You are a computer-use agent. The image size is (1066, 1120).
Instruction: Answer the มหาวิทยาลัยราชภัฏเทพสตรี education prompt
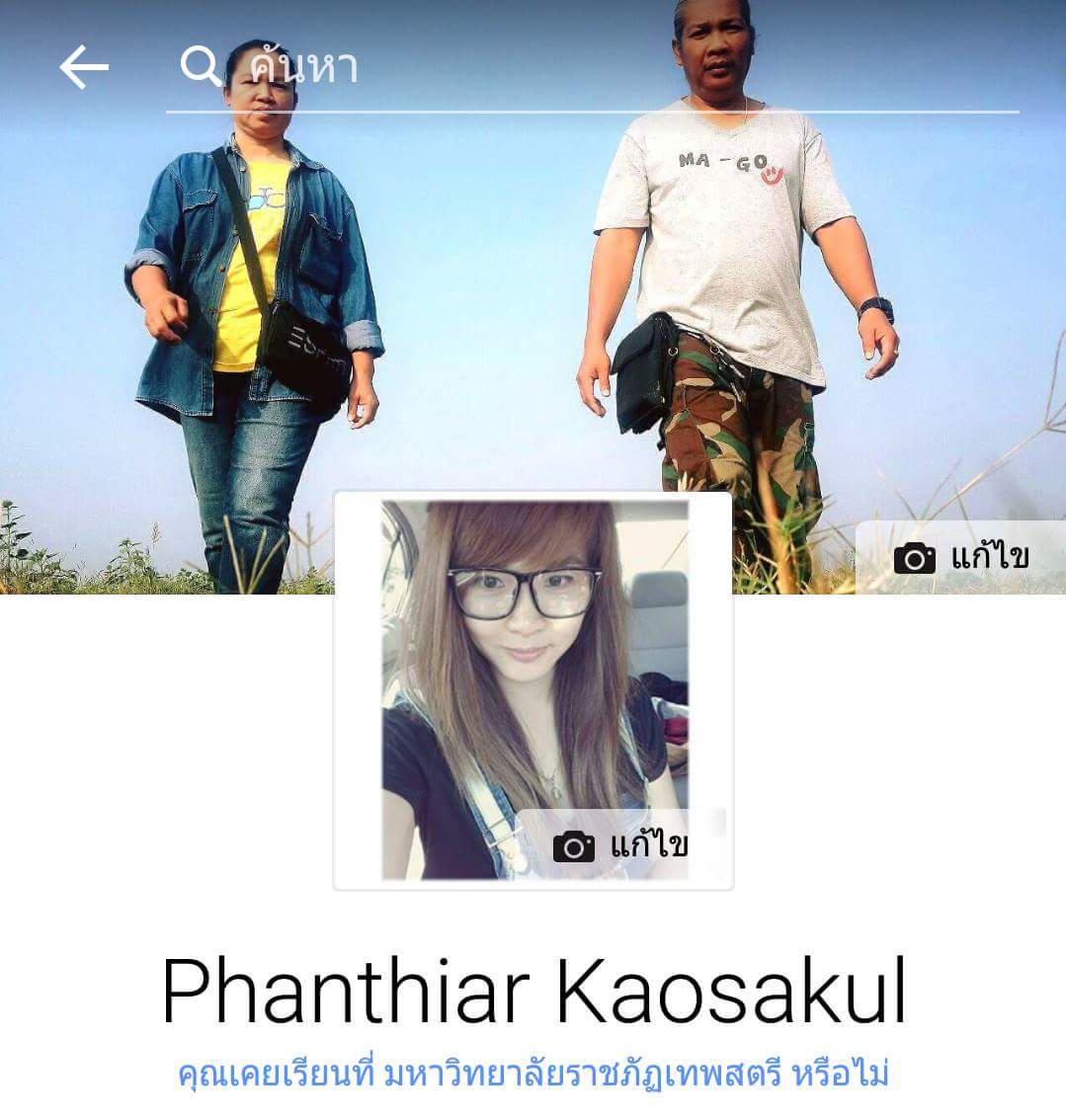click(533, 1075)
